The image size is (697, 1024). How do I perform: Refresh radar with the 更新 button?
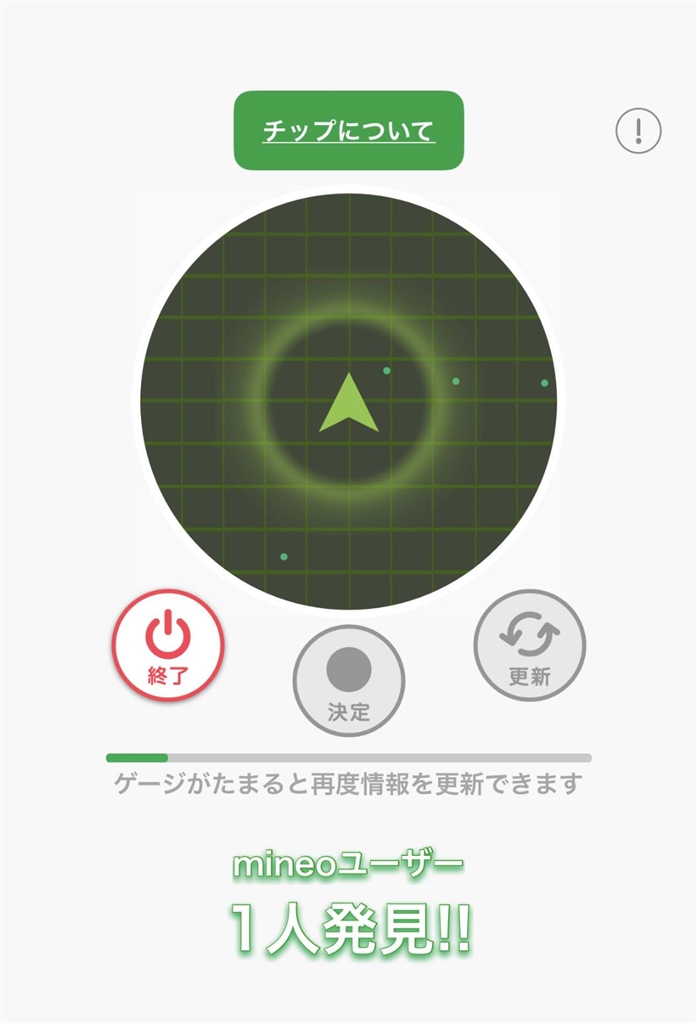pyautogui.click(x=529, y=645)
